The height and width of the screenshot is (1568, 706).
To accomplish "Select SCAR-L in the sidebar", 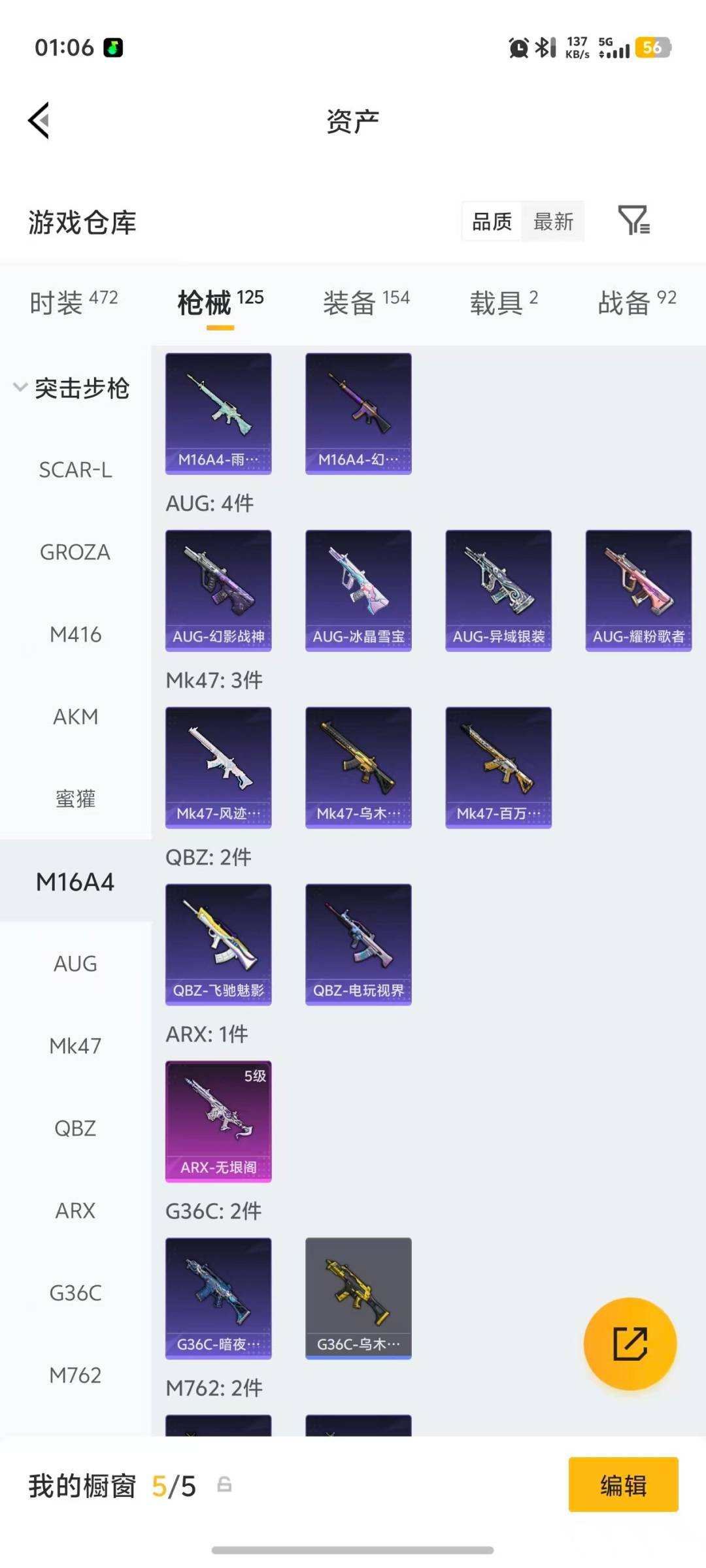I will [75, 470].
